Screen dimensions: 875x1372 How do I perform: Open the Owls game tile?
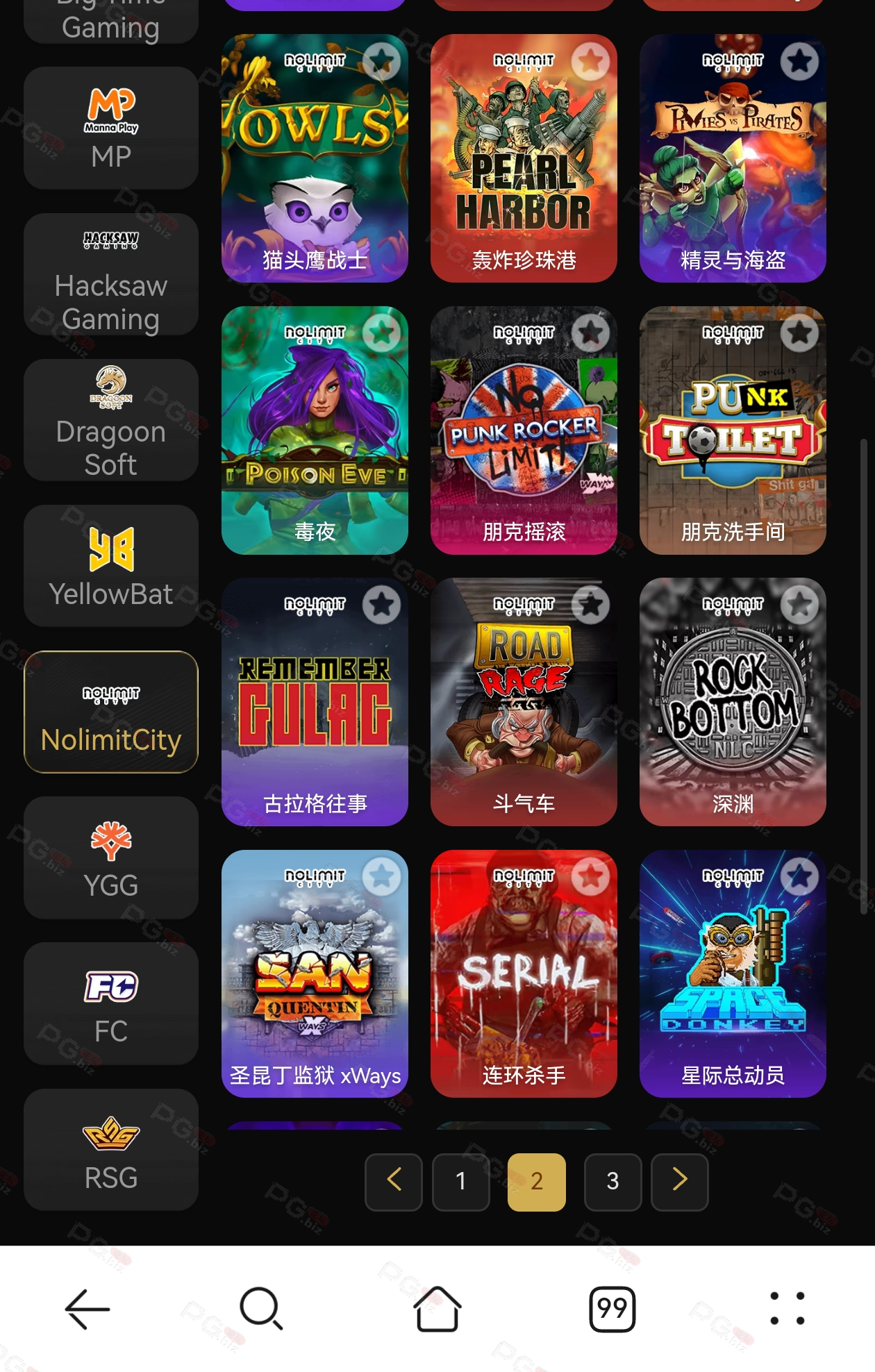pyautogui.click(x=315, y=158)
